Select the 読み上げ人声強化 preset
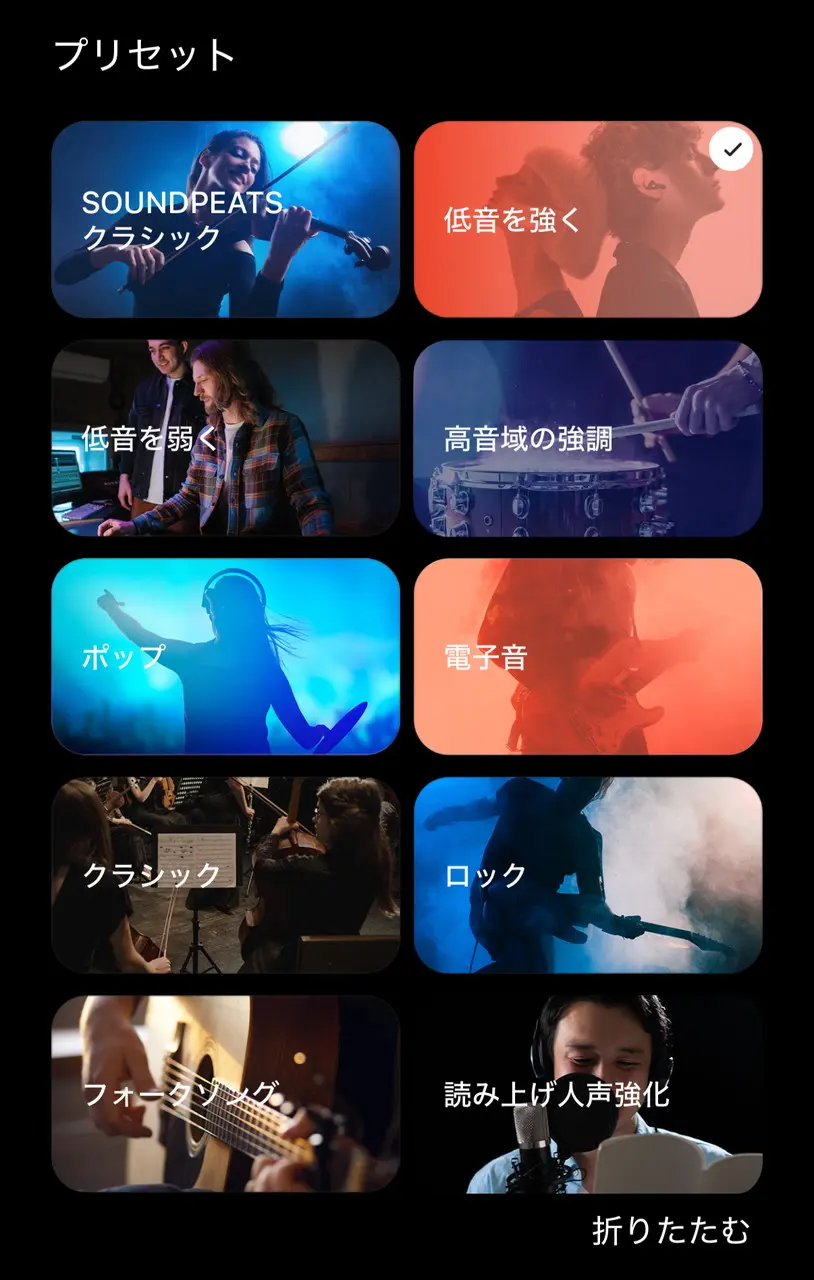The height and width of the screenshot is (1280, 814). [588, 1093]
